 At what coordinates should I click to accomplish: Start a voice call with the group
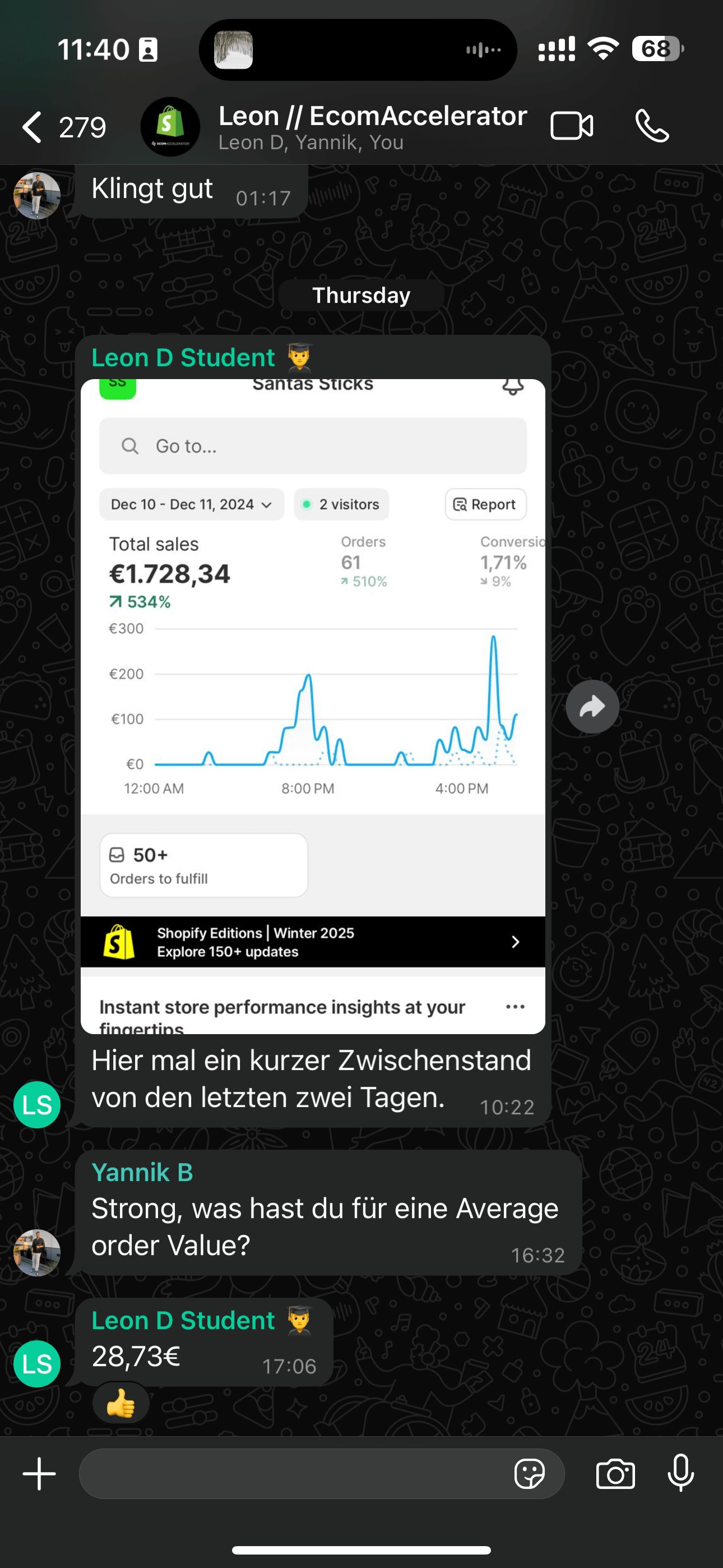pyautogui.click(x=652, y=127)
